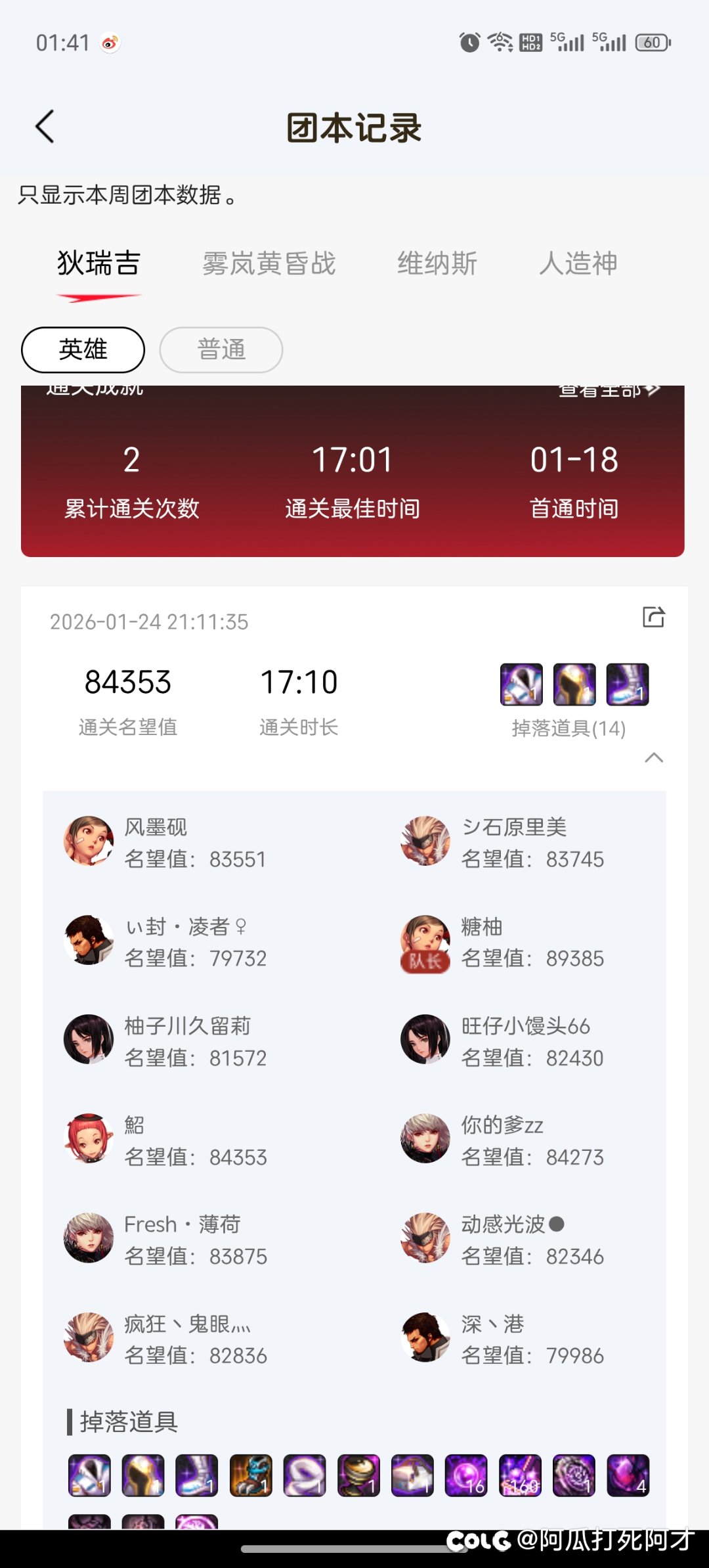Select 英雄 difficulty
This screenshot has width=709, height=1568.
coord(83,349)
